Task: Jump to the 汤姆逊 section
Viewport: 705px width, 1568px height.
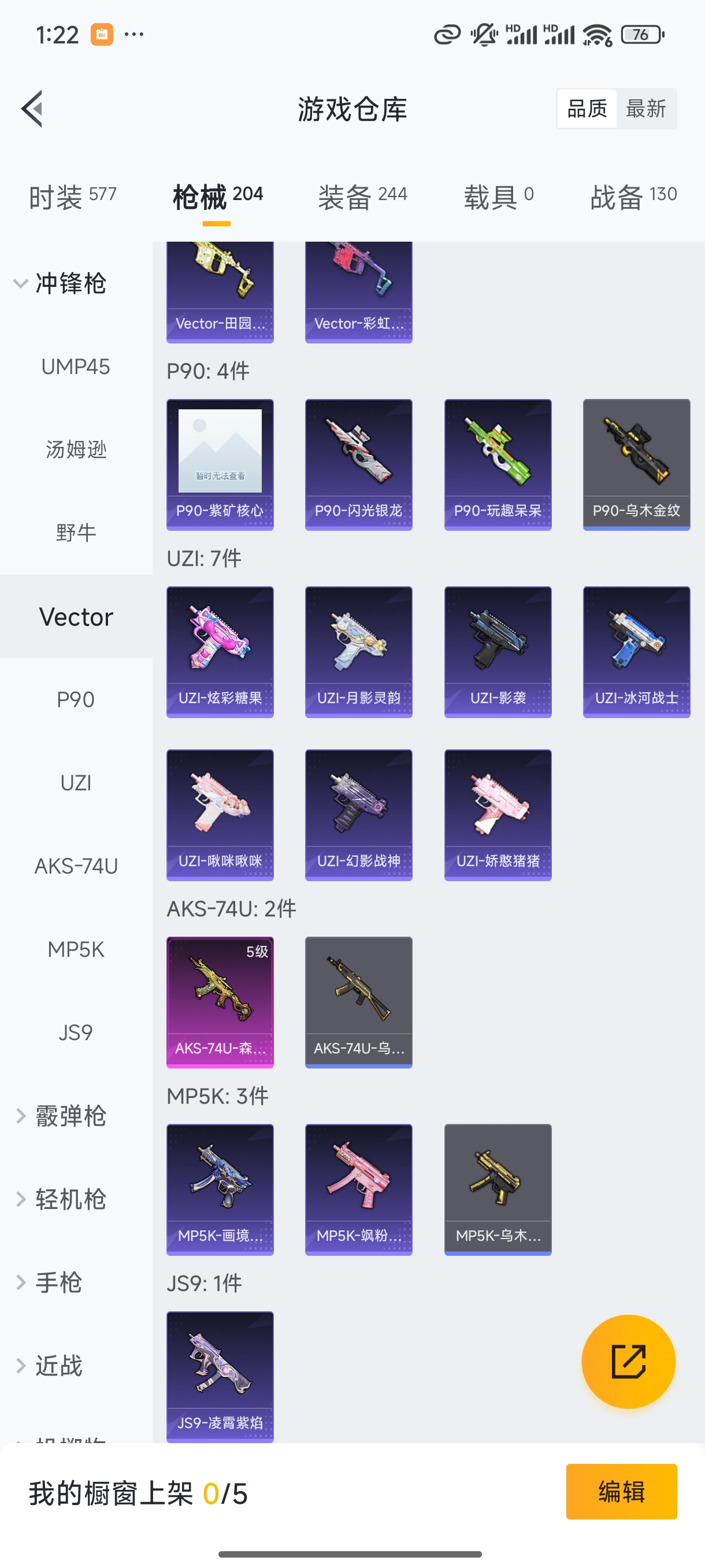Action: 76,450
